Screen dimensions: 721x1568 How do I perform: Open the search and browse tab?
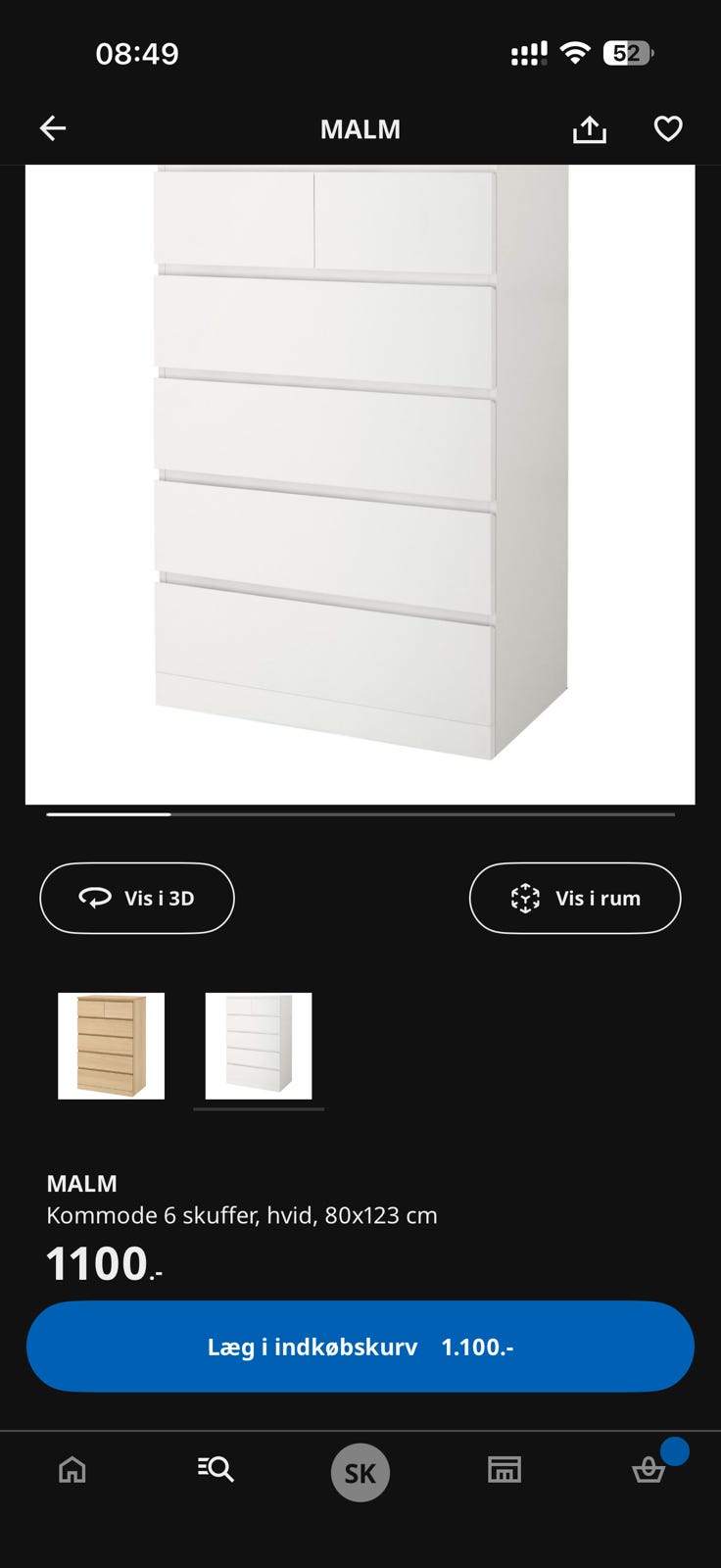[x=216, y=1469]
